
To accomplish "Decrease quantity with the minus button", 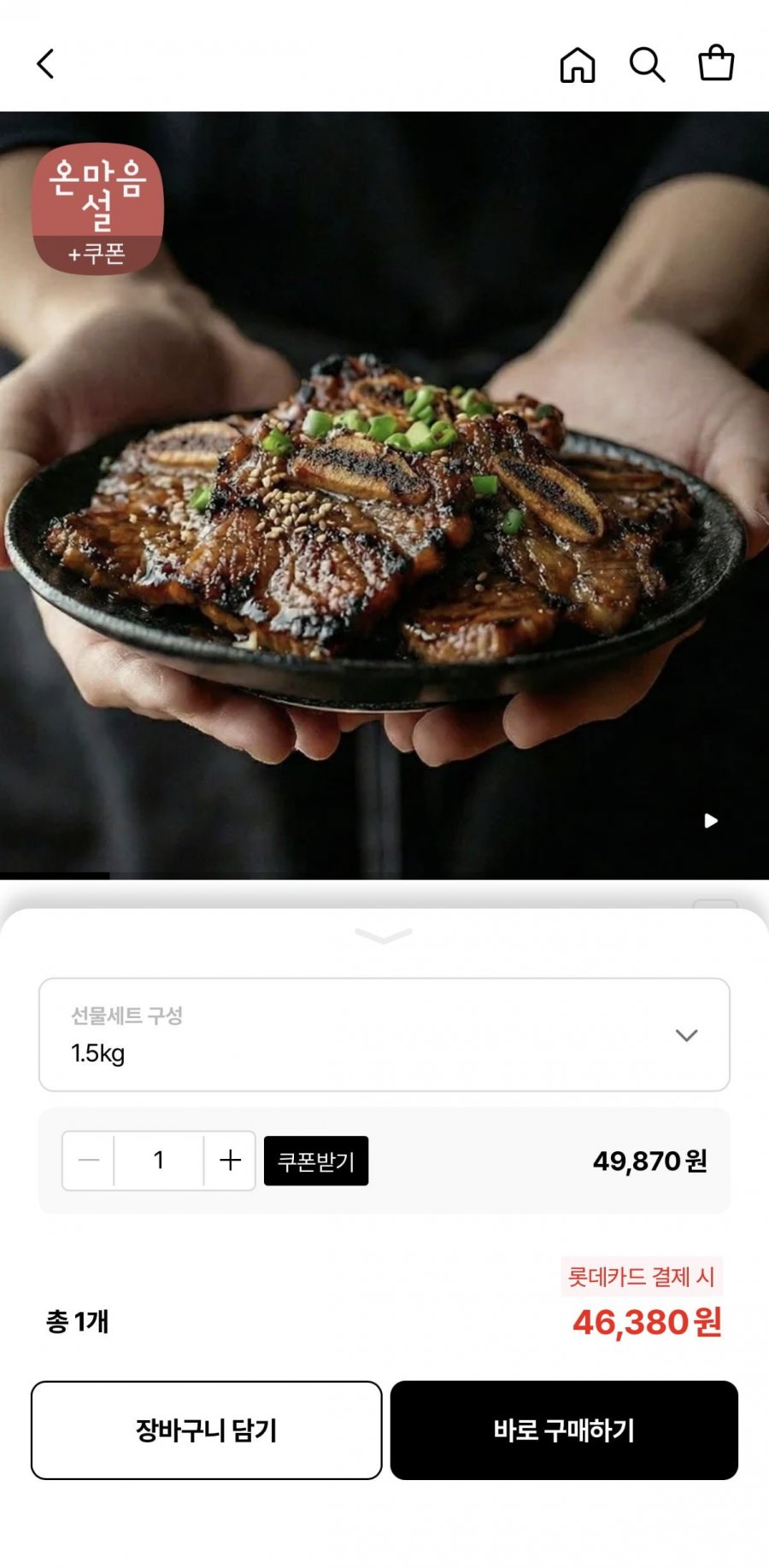I will pos(89,1161).
